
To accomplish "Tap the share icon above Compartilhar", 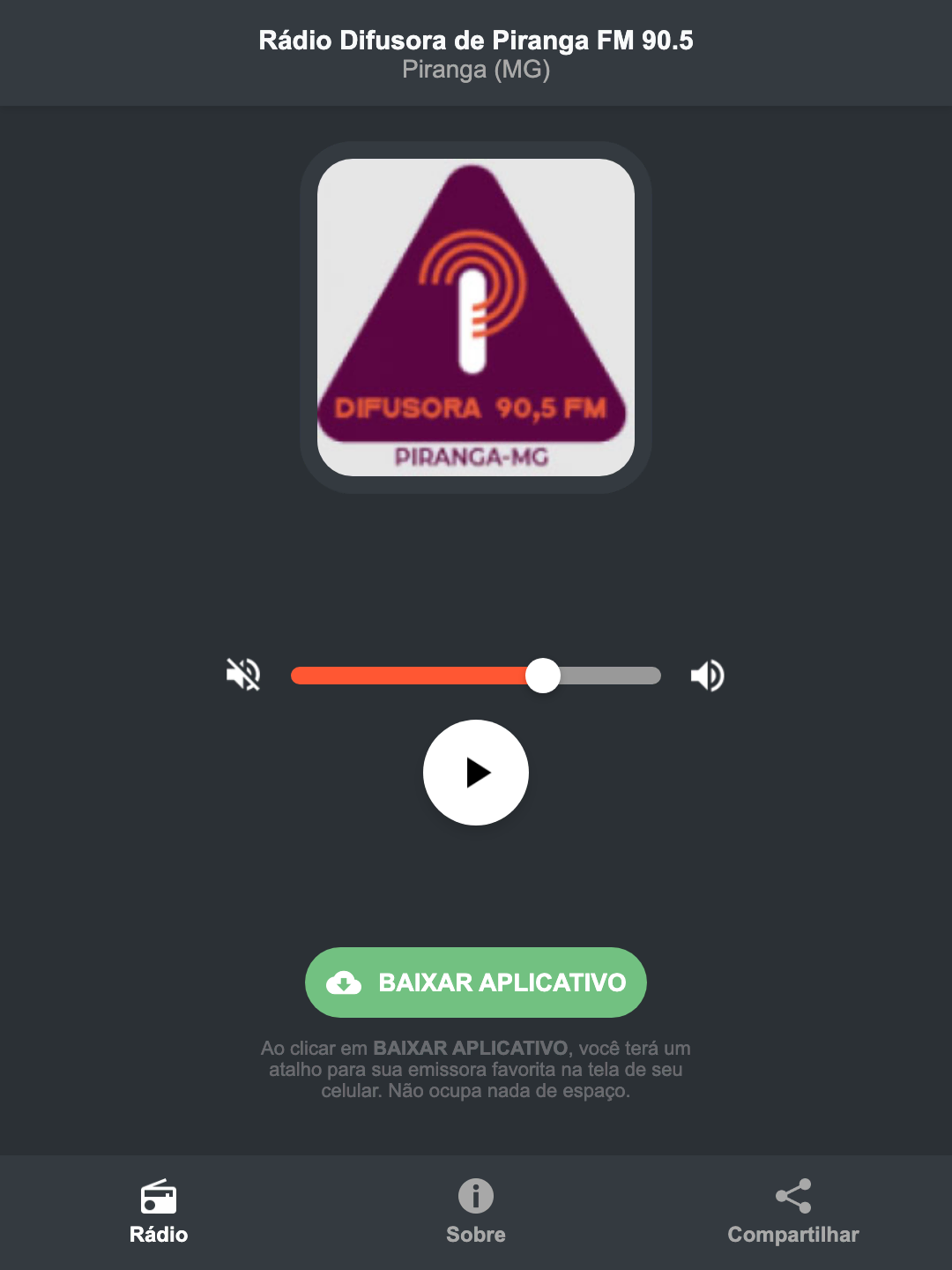I will click(x=792, y=1197).
